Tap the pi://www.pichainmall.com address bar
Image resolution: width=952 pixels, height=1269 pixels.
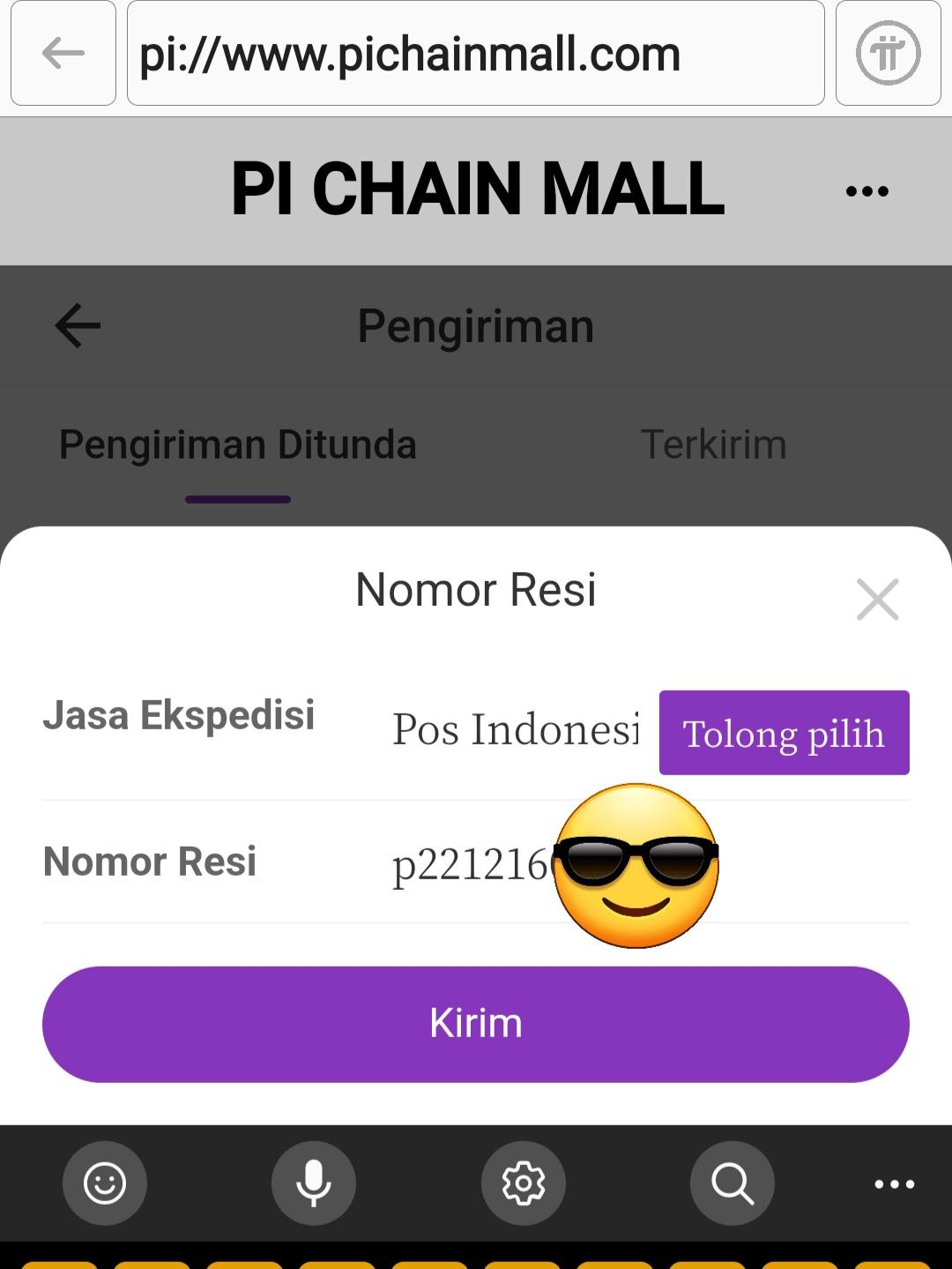coord(475,54)
